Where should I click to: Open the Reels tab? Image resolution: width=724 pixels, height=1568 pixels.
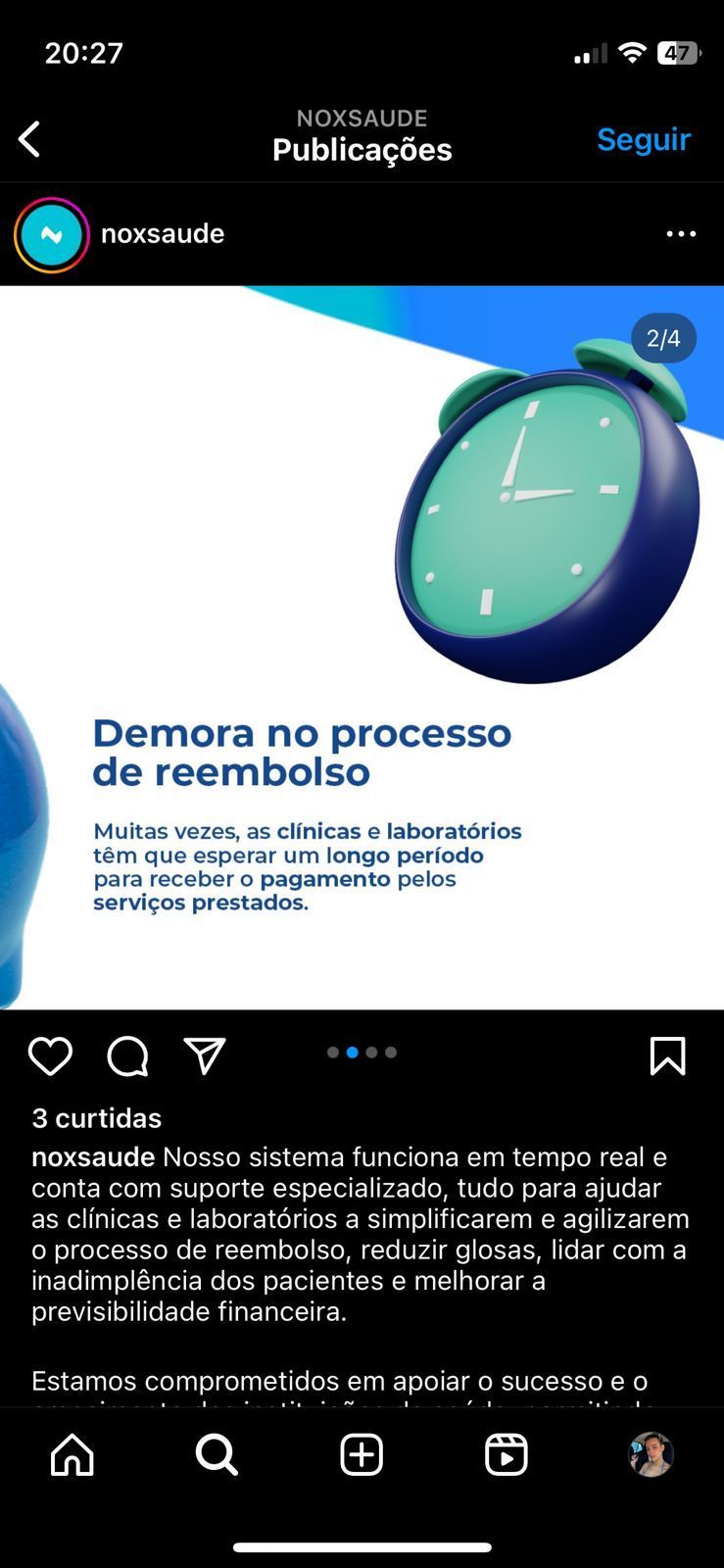[x=507, y=1455]
